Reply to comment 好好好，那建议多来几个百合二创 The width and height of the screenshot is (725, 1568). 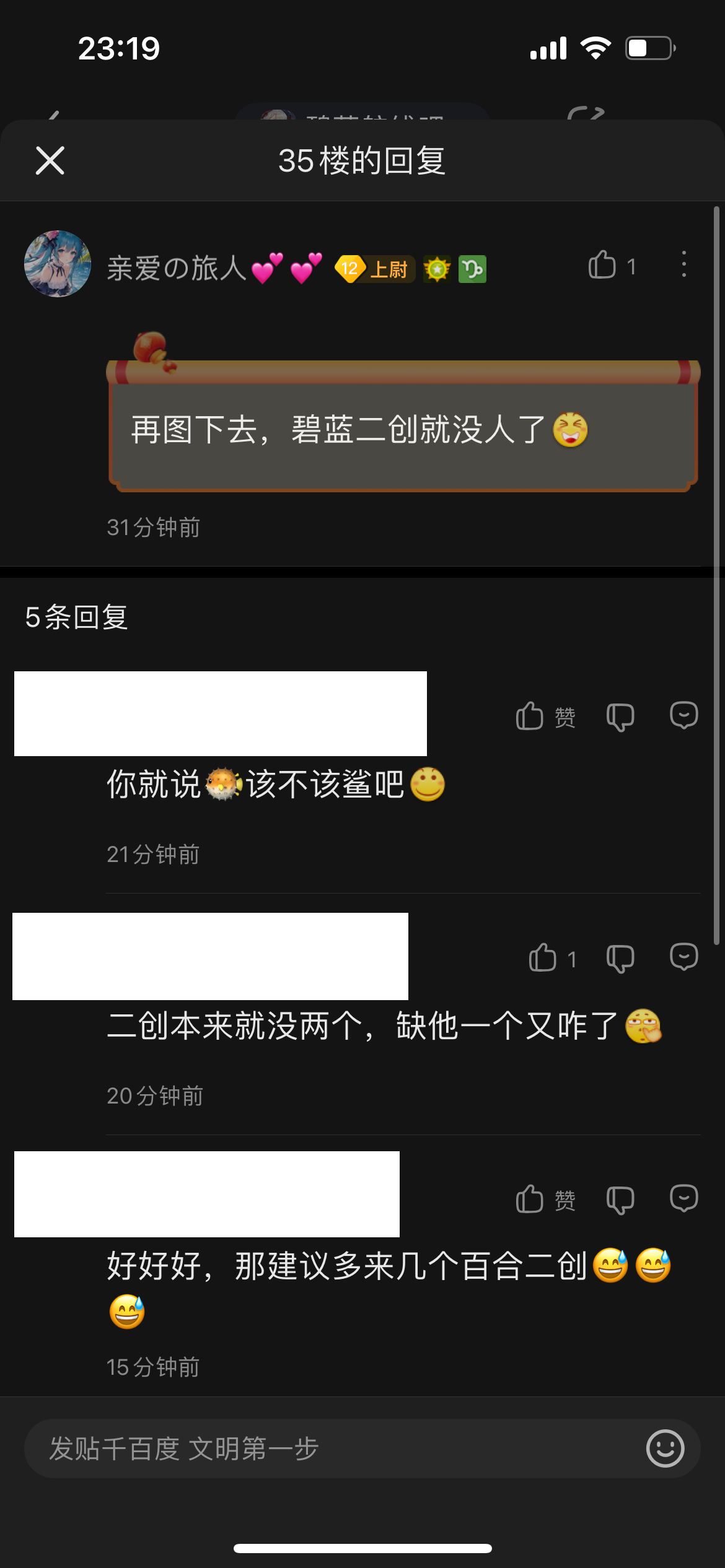coord(683,1198)
